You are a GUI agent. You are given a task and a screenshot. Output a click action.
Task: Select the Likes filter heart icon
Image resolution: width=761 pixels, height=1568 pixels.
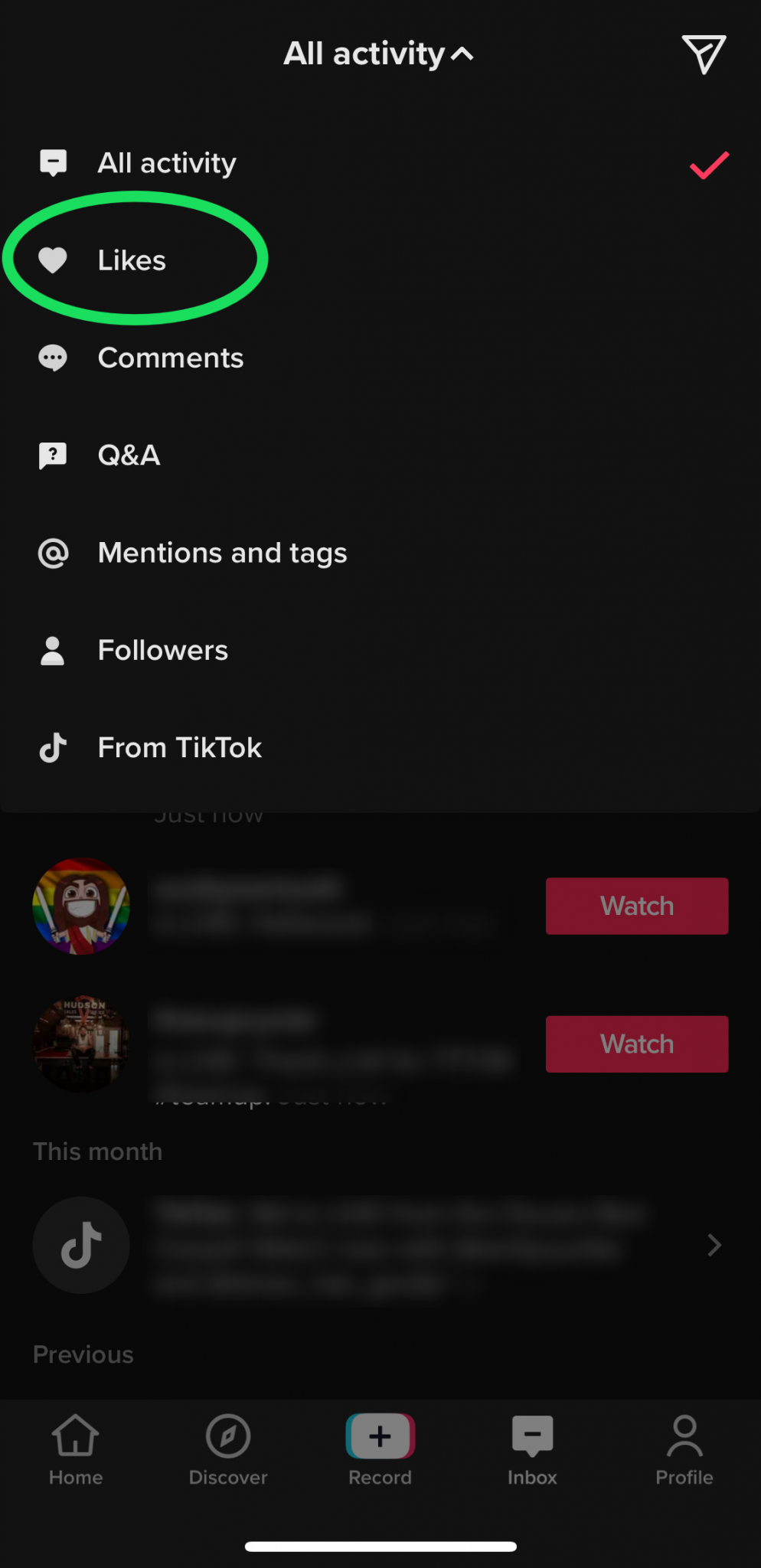pos(52,260)
